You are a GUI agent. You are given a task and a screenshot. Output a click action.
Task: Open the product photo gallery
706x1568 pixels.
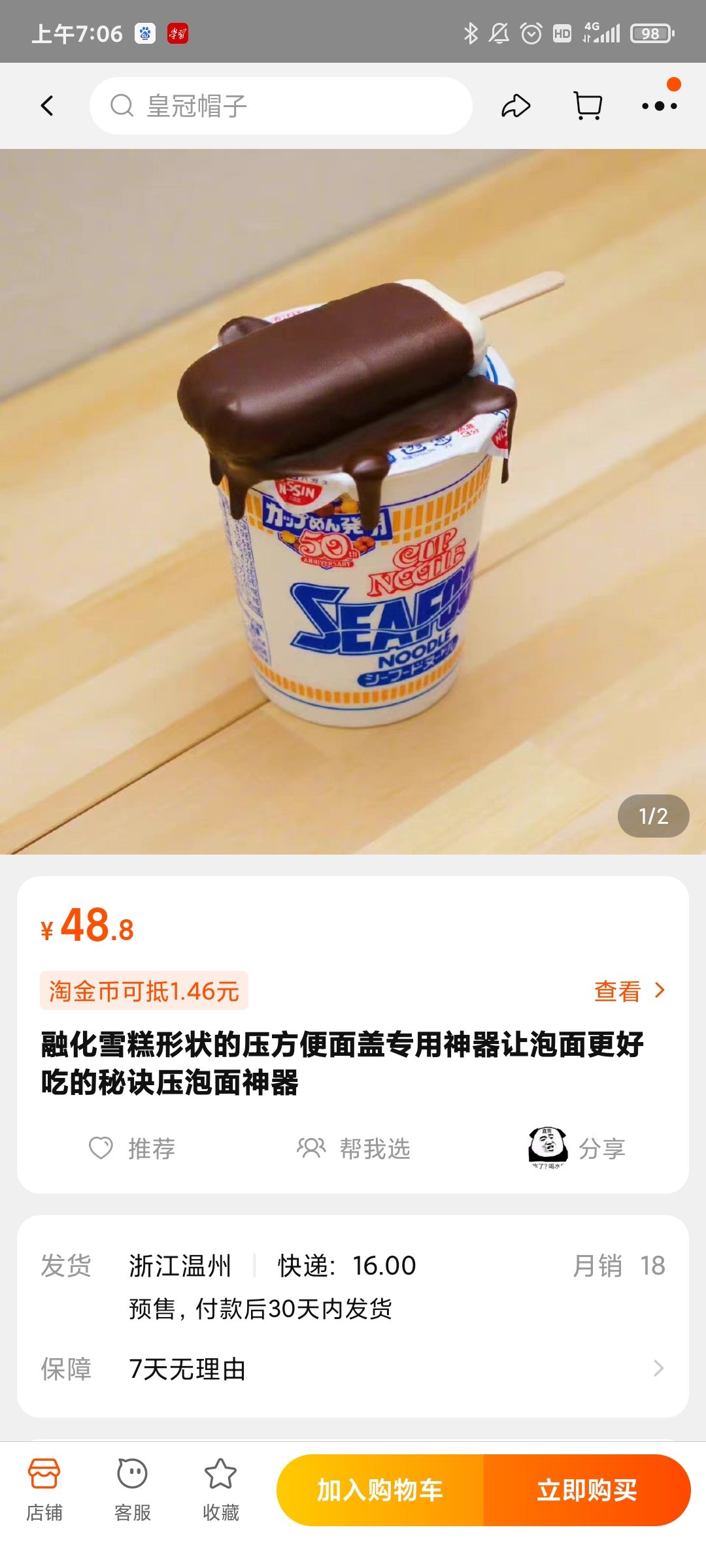click(353, 502)
